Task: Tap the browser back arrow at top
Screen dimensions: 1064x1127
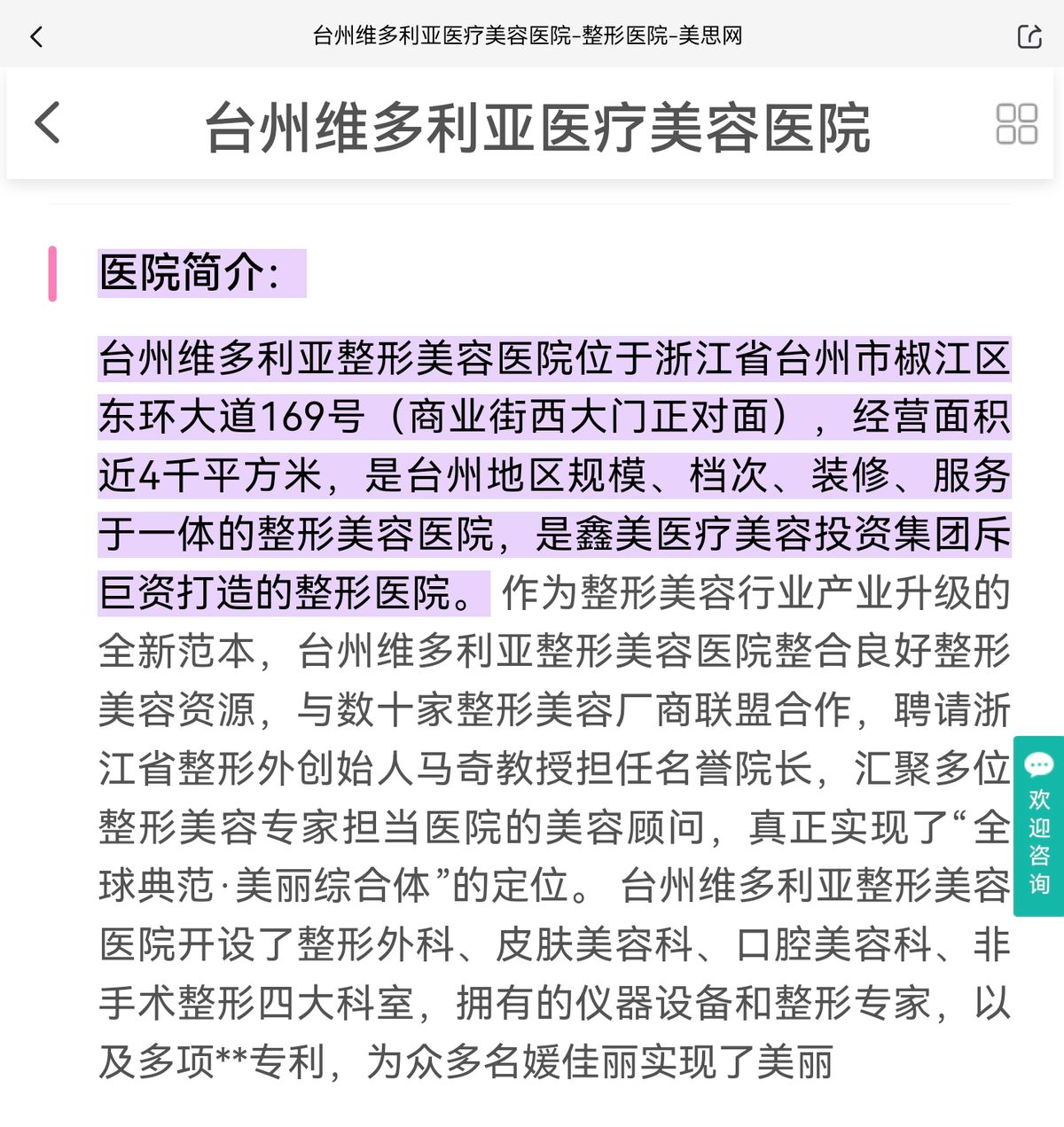Action: click(36, 36)
